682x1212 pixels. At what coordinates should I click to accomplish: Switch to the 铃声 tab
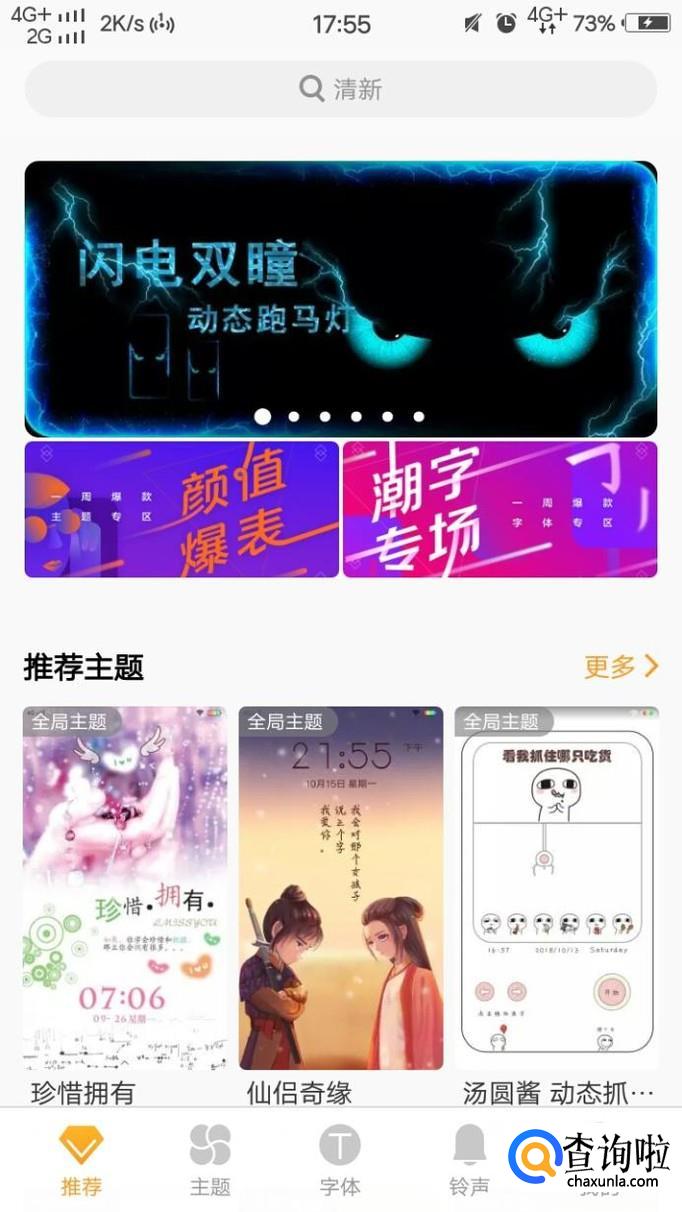coord(469,1160)
